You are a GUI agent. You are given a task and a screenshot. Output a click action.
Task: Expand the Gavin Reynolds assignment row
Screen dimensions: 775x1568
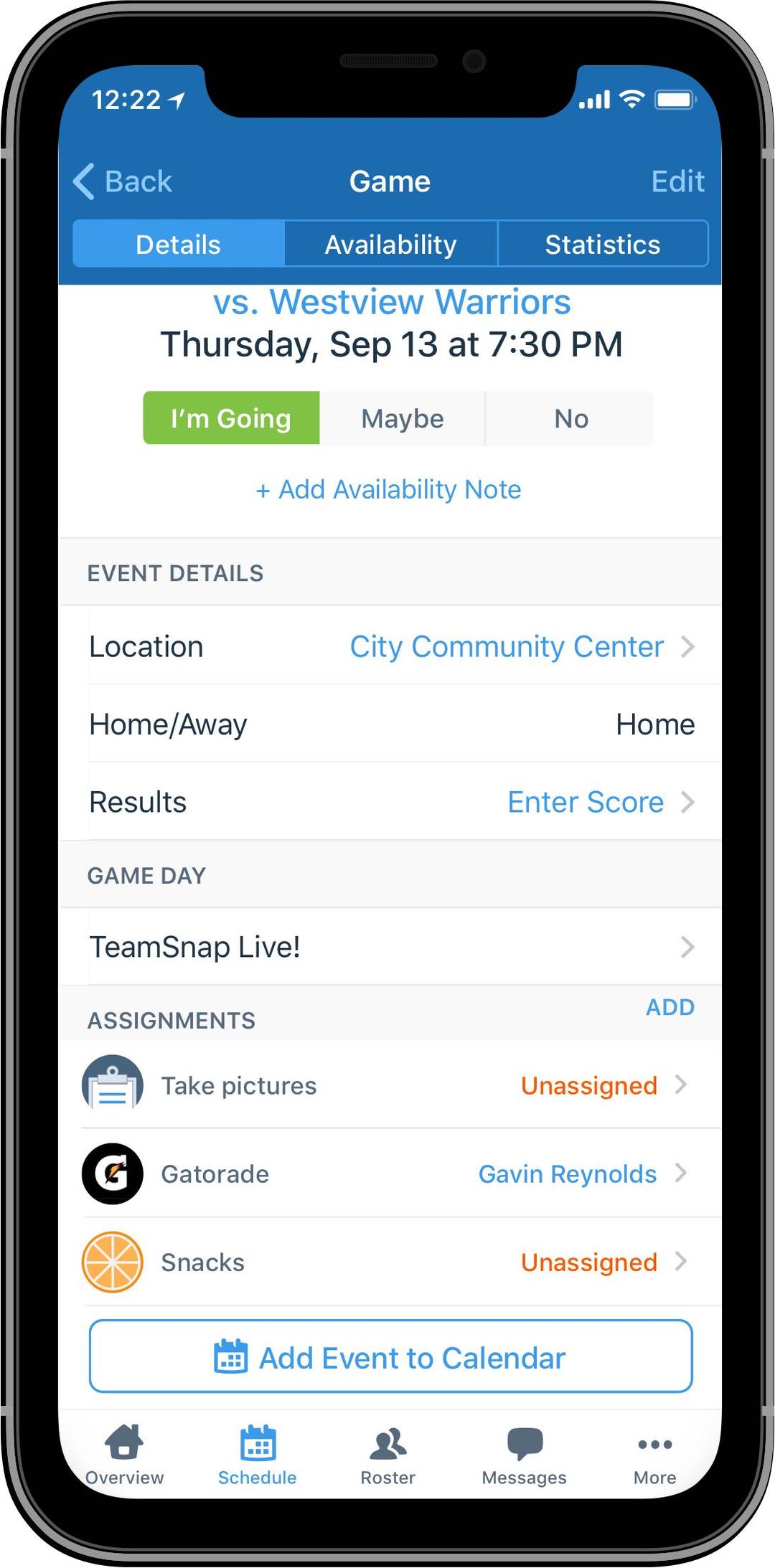coord(568,1173)
